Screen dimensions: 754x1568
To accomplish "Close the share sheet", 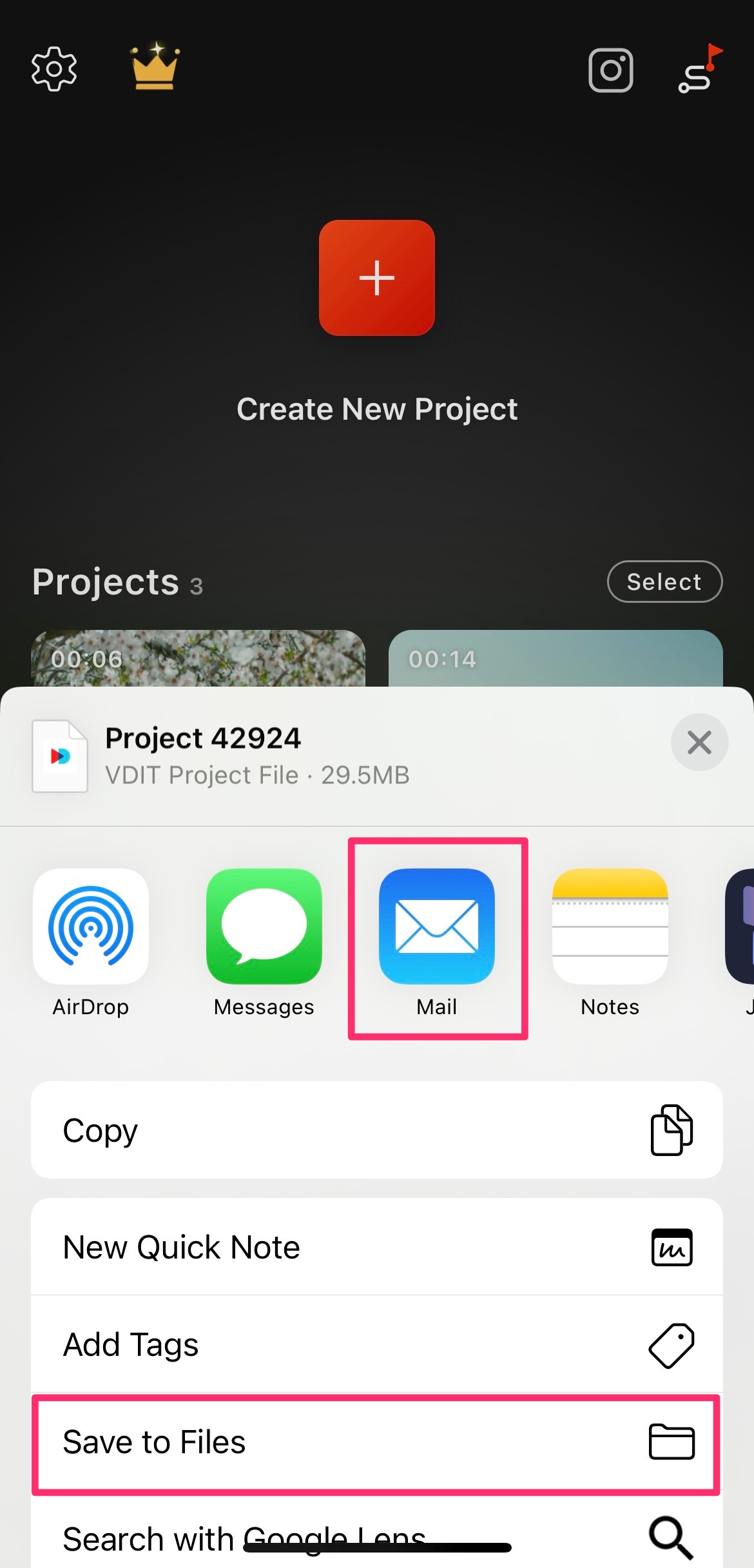I will click(699, 742).
